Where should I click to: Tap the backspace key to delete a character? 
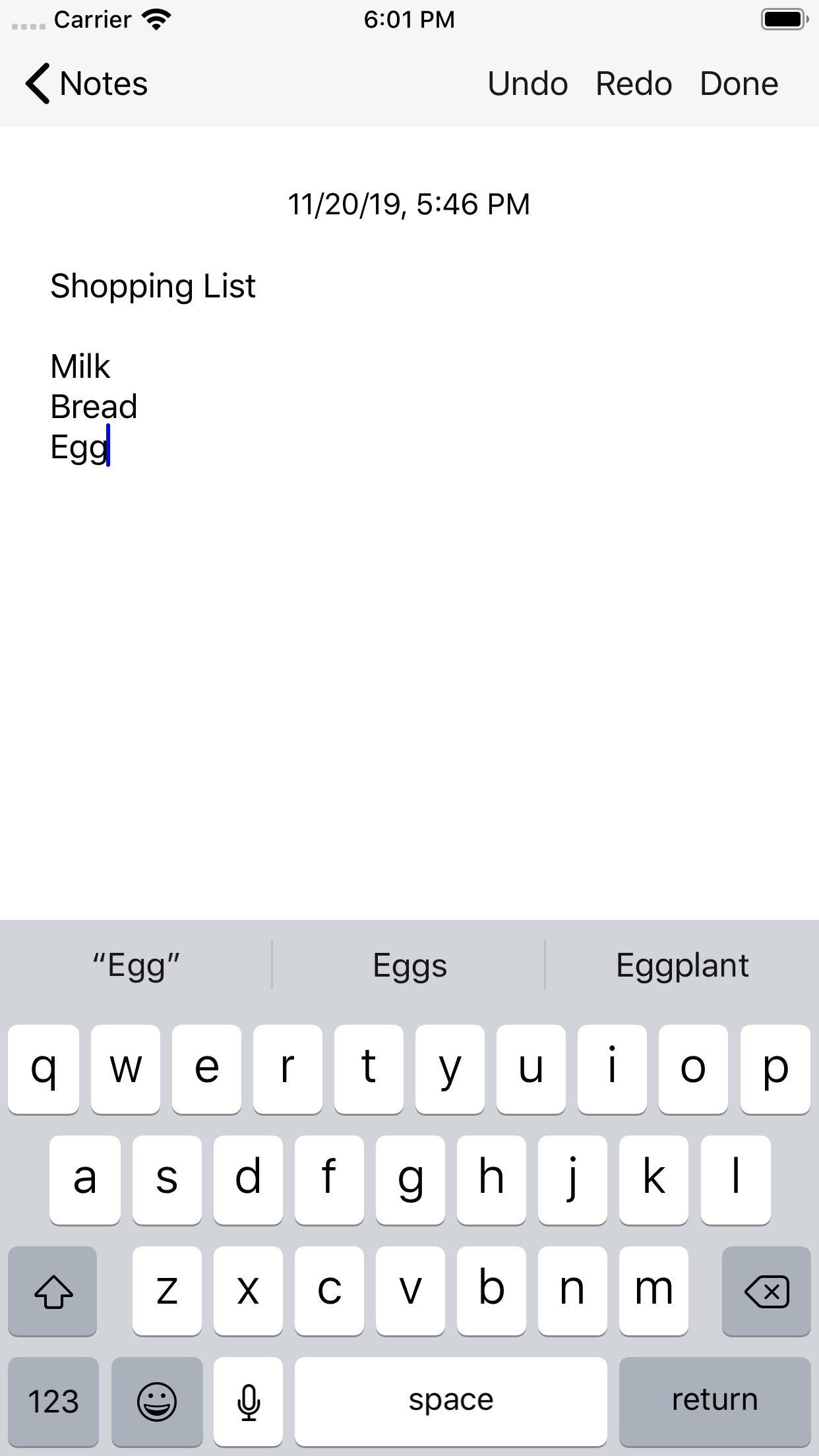point(766,1290)
